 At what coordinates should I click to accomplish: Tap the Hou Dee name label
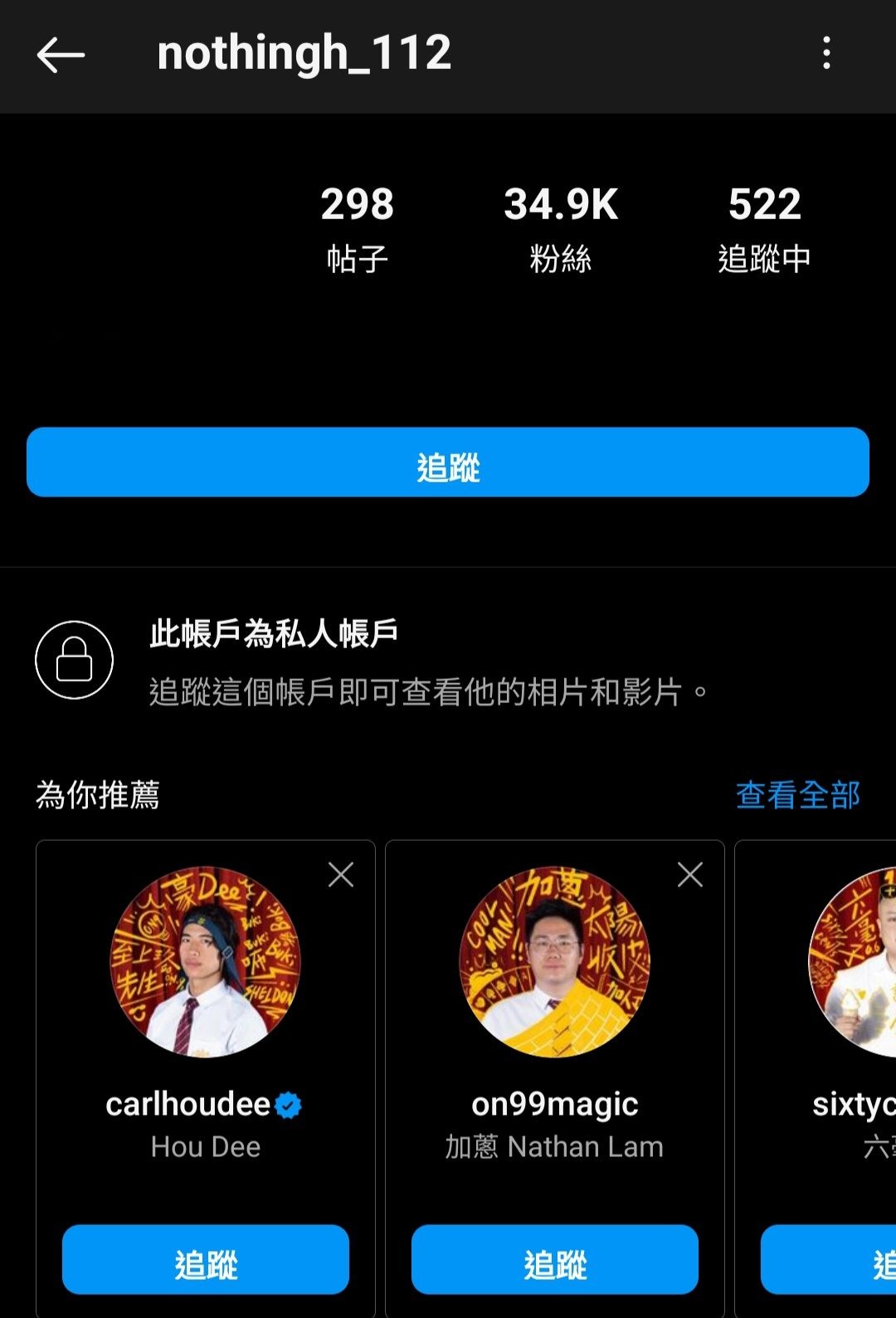click(x=206, y=1147)
